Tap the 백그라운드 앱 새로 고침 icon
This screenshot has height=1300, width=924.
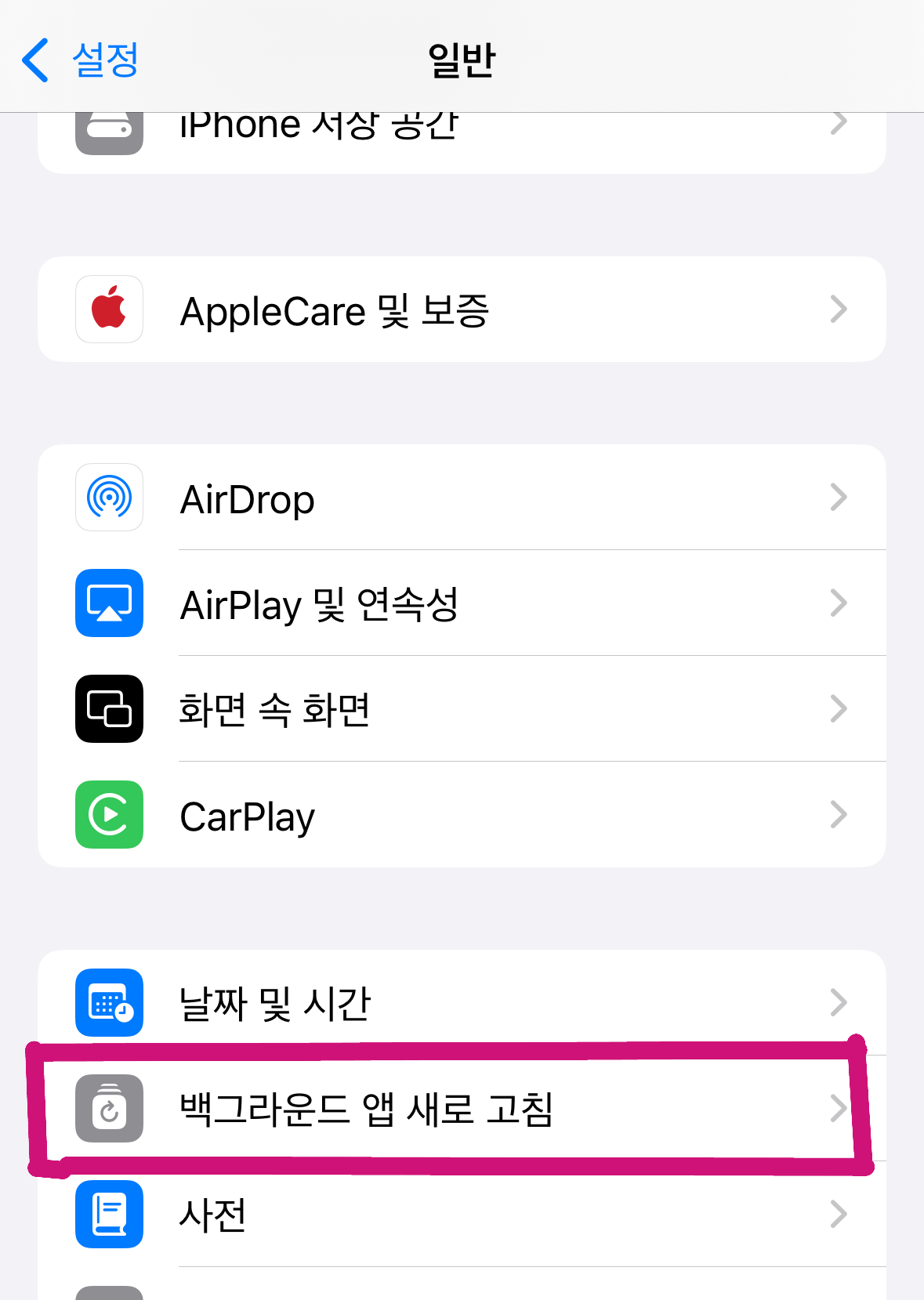[x=109, y=1109]
